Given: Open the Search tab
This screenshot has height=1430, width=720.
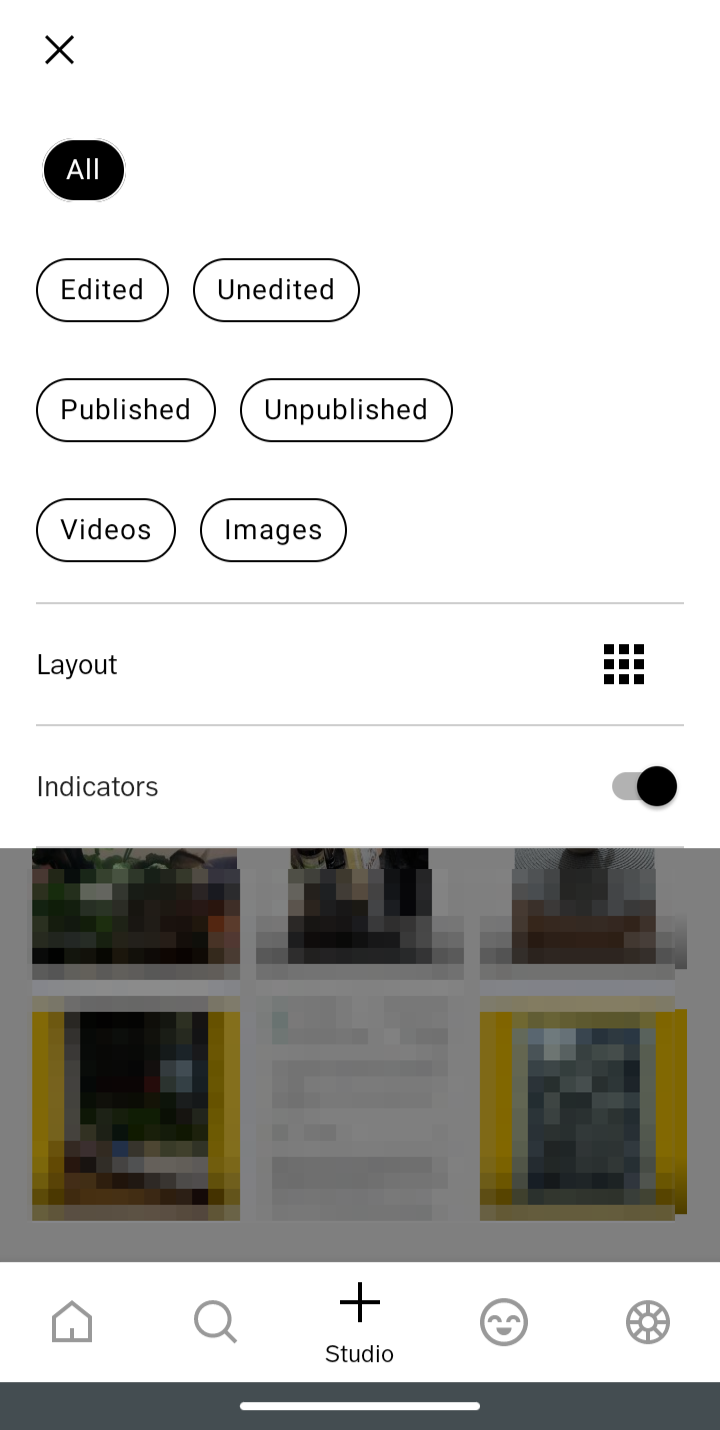Looking at the screenshot, I should 216,1322.
